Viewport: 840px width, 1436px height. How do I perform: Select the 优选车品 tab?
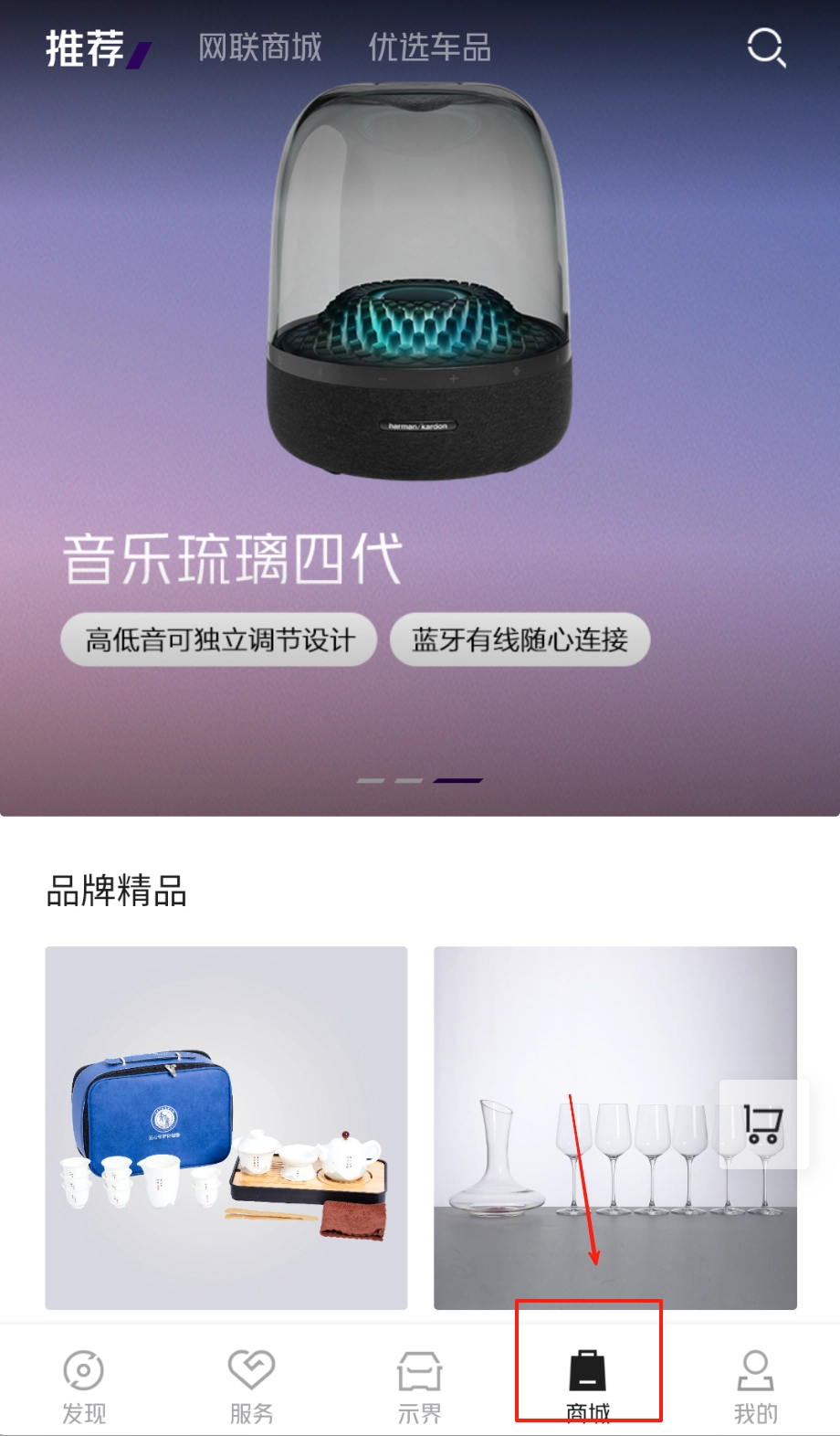pos(429,48)
